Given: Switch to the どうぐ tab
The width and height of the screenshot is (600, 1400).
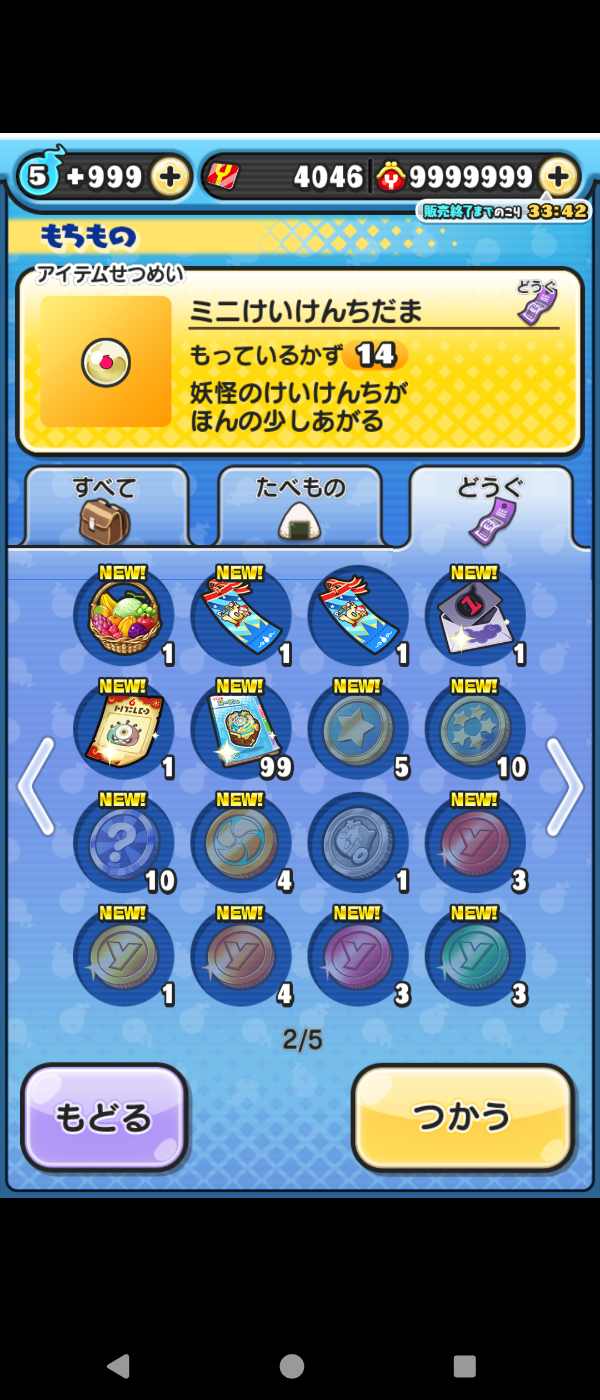Looking at the screenshot, I should (492, 507).
